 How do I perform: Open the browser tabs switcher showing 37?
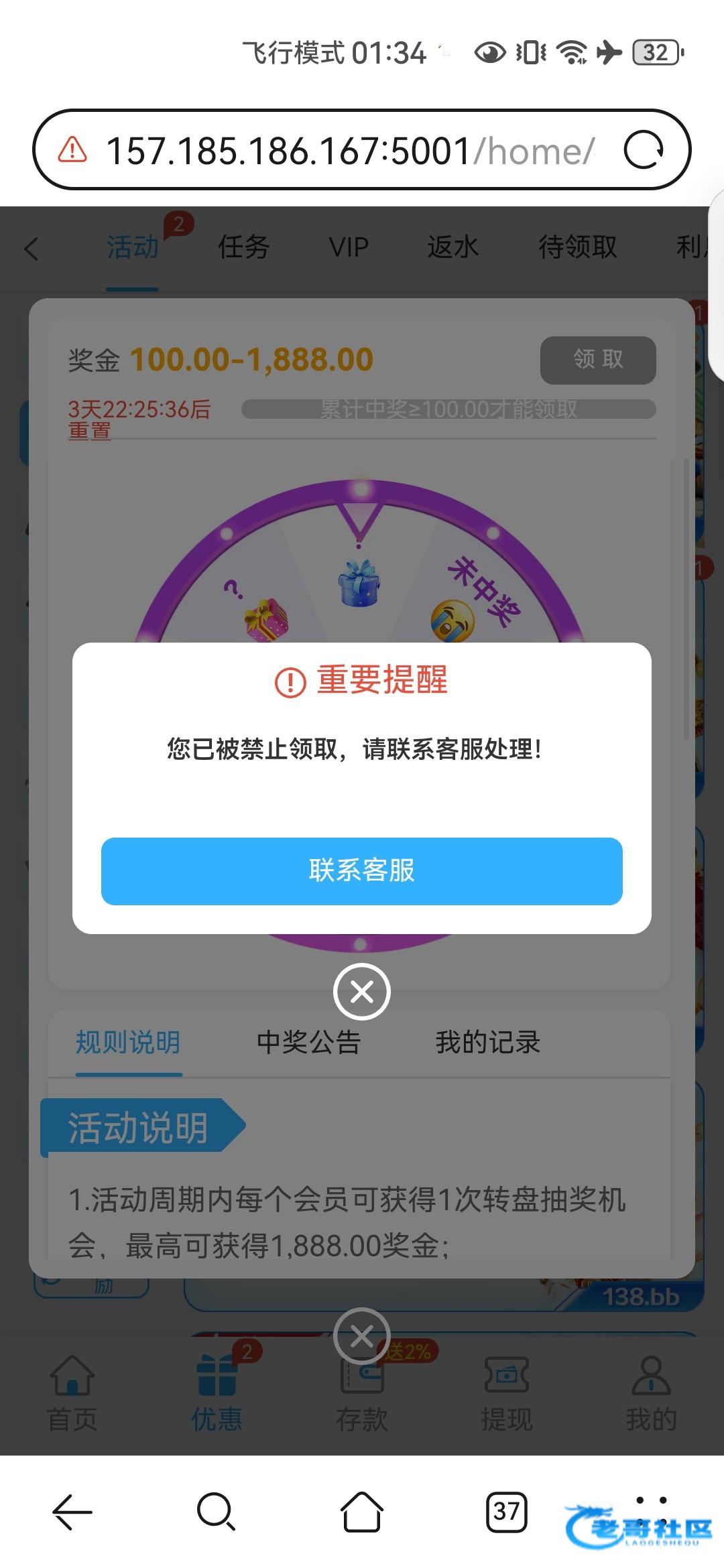[x=506, y=1512]
